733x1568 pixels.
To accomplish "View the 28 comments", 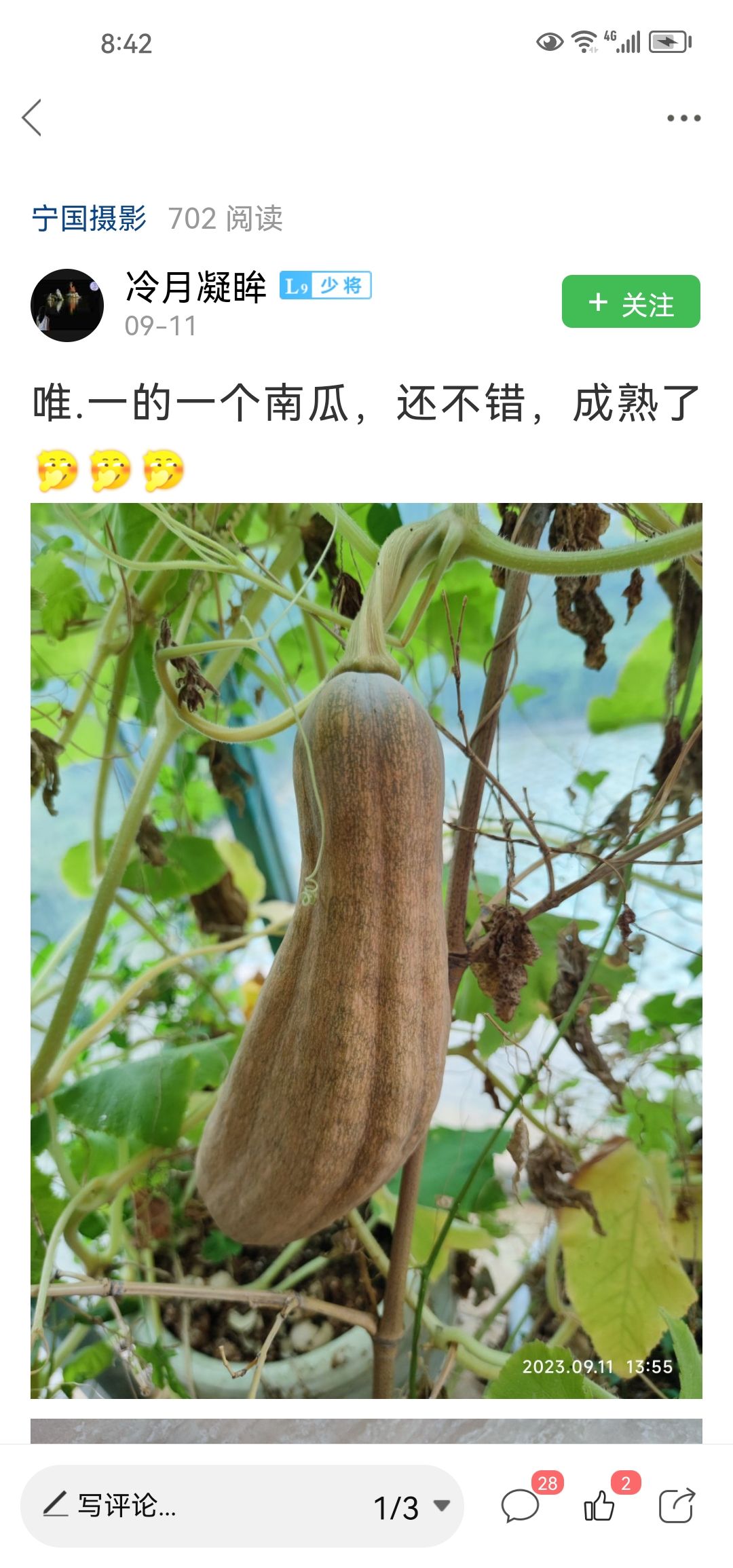I will pos(521,1506).
